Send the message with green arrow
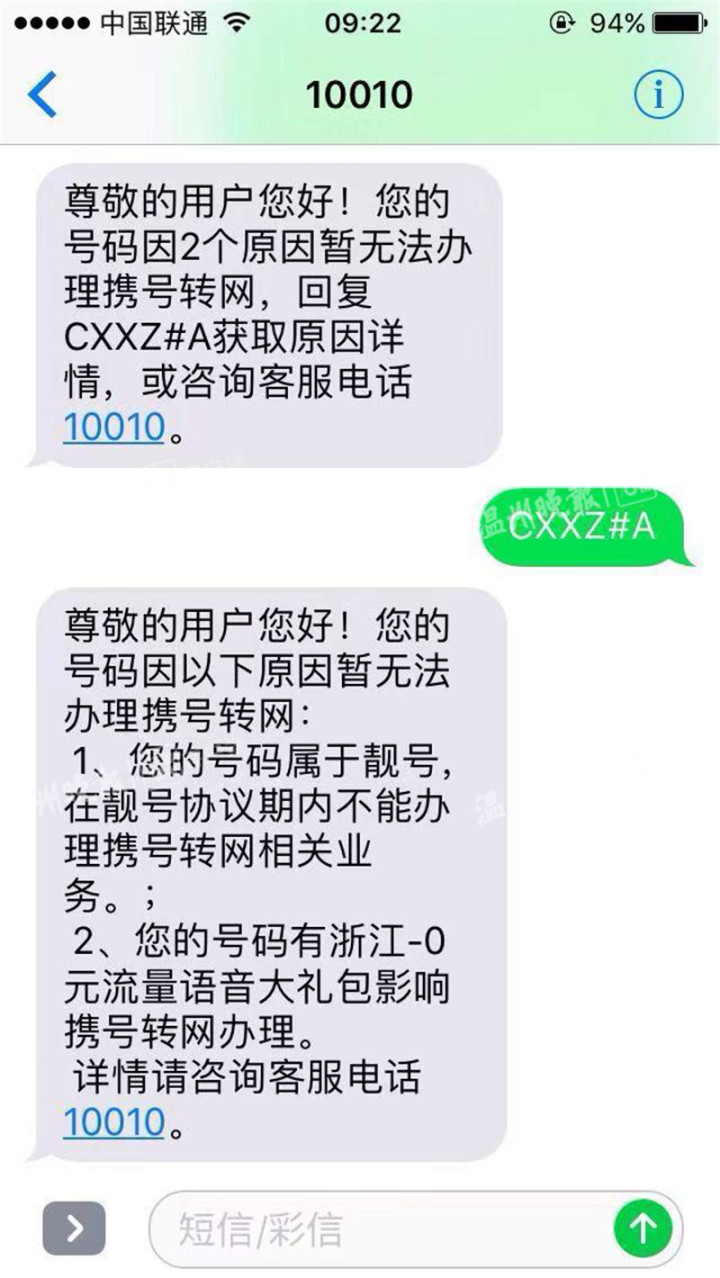Viewport: 720px width, 1278px height. [x=641, y=1226]
